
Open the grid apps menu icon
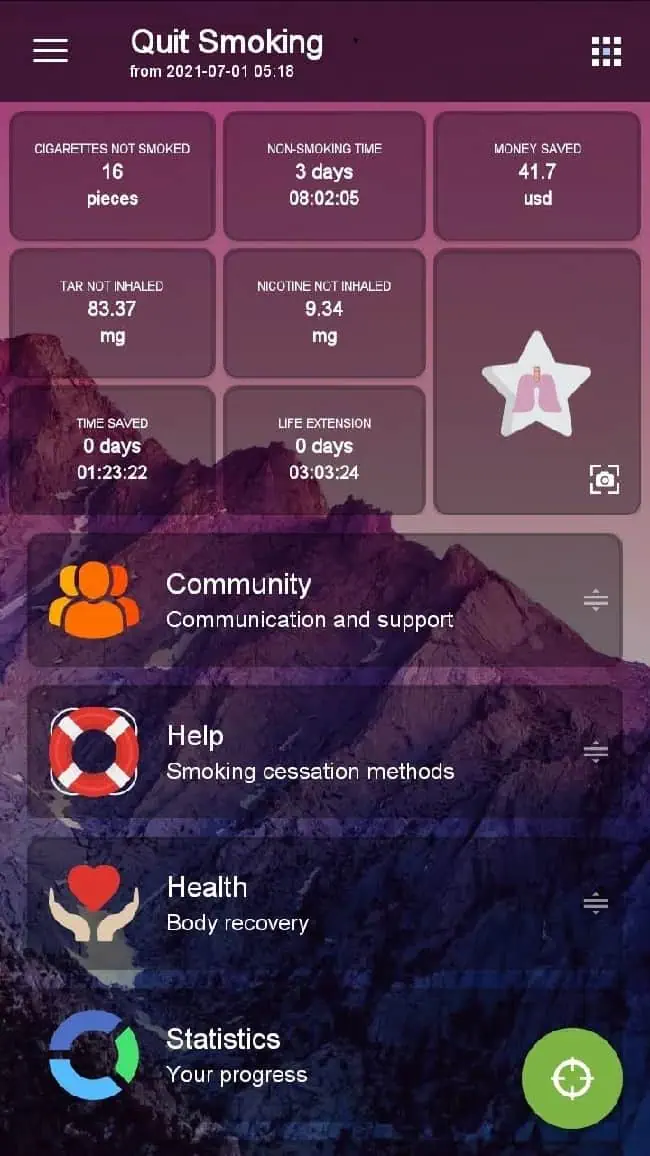tap(606, 51)
